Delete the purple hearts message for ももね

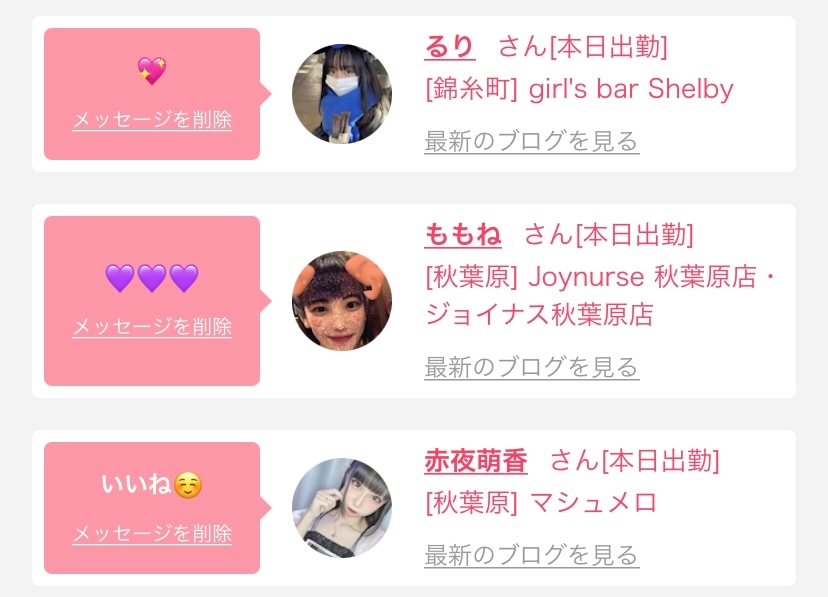point(152,327)
